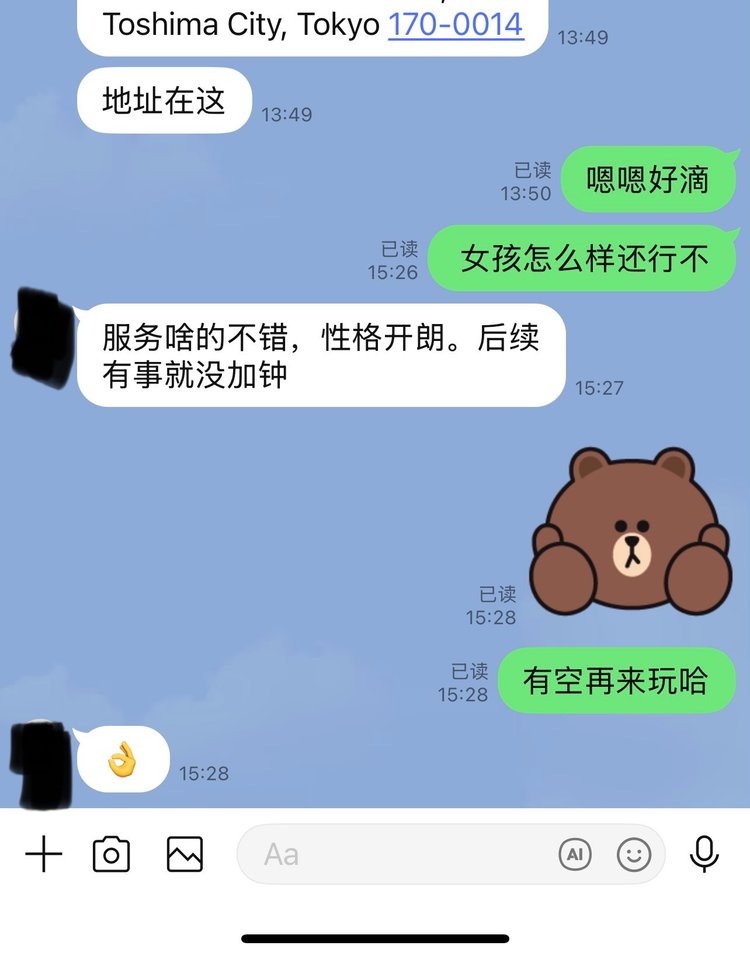Viewport: 750px width, 957px height.
Task: Open the plus attachment menu
Action: (x=44, y=854)
